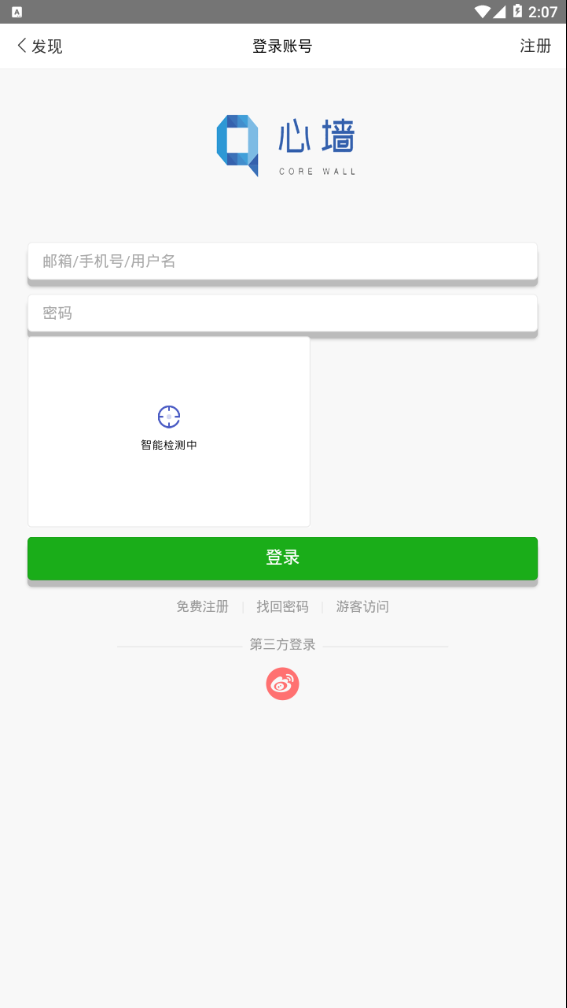567x1008 pixels.
Task: Open 注册 in the top bar
Action: (536, 46)
